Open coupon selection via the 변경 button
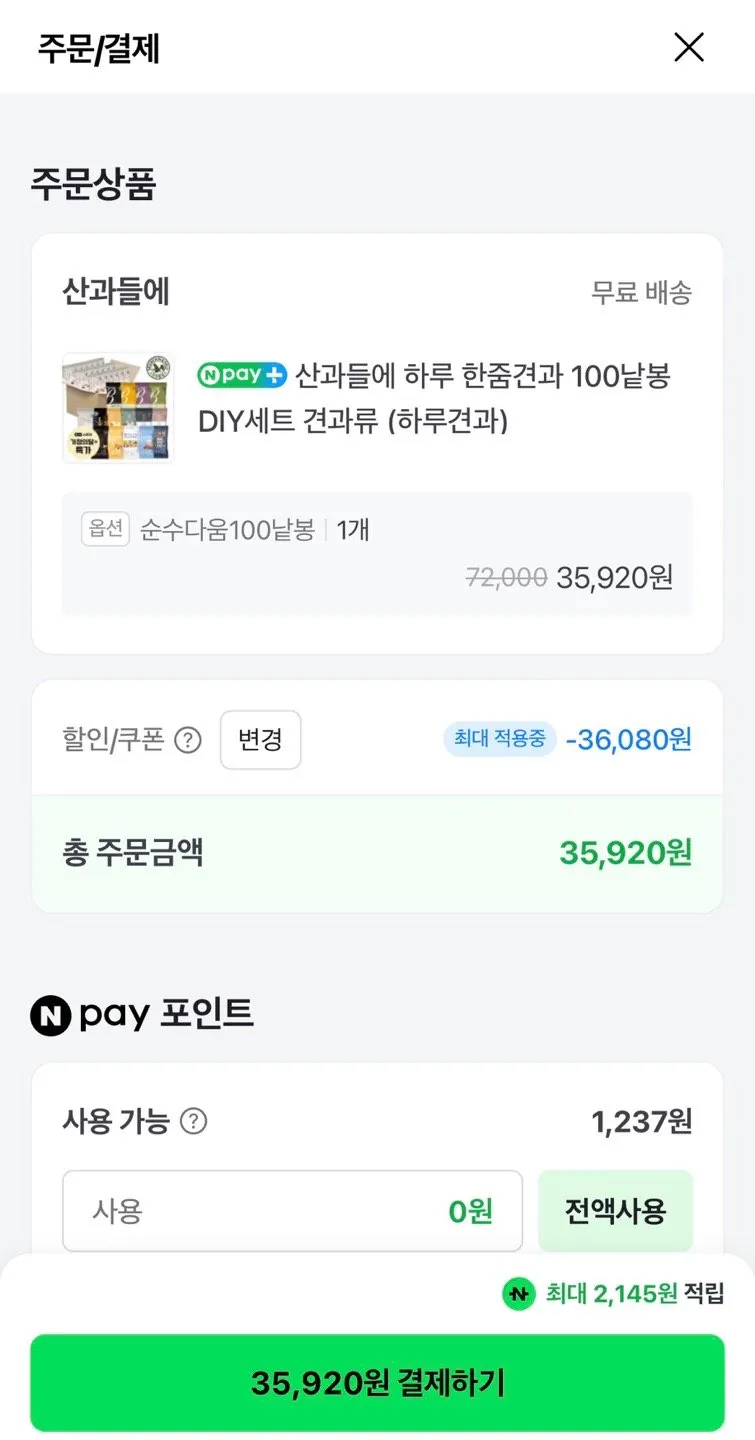This screenshot has width=755, height=1440. coord(260,738)
